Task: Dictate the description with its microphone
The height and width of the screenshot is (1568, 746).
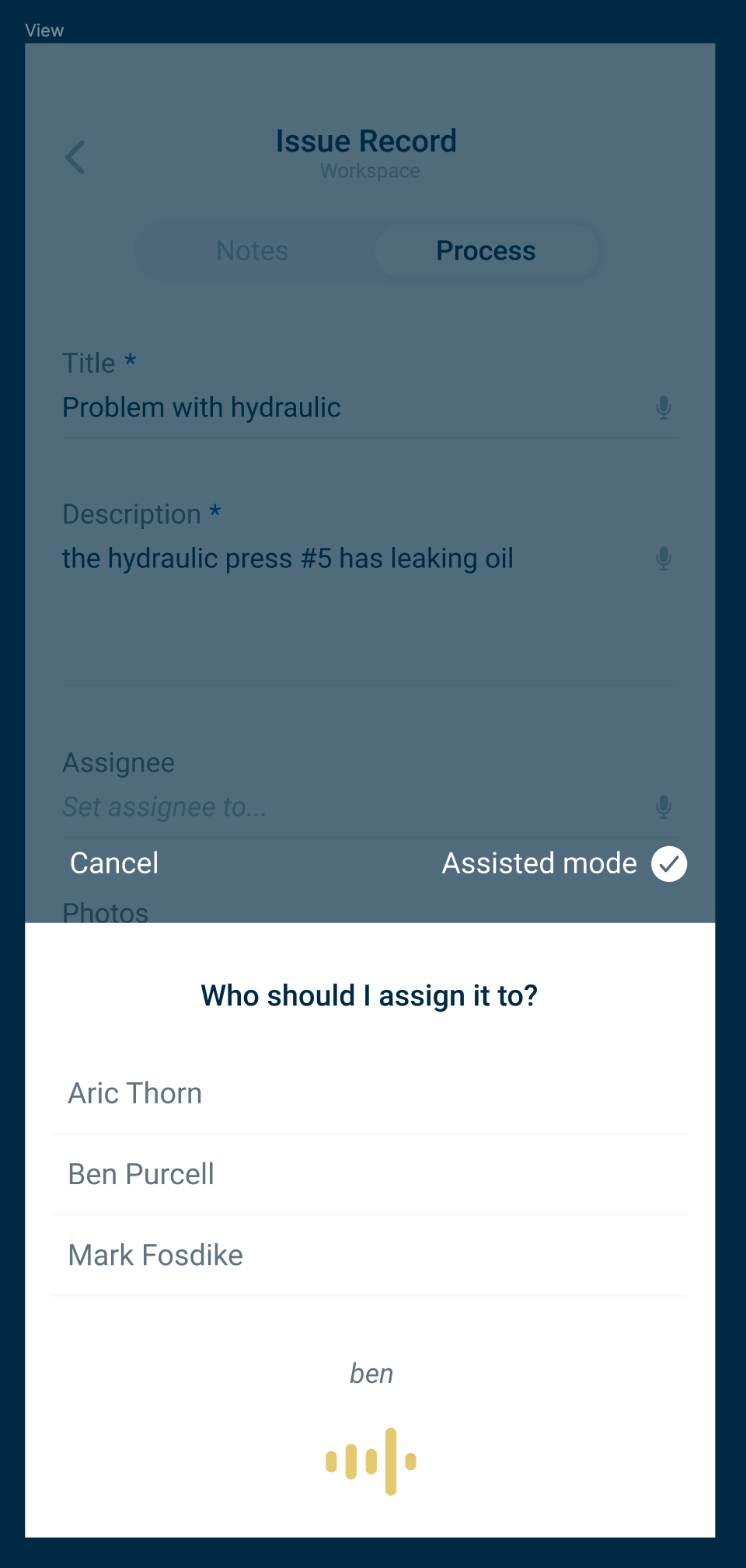Action: pyautogui.click(x=663, y=559)
